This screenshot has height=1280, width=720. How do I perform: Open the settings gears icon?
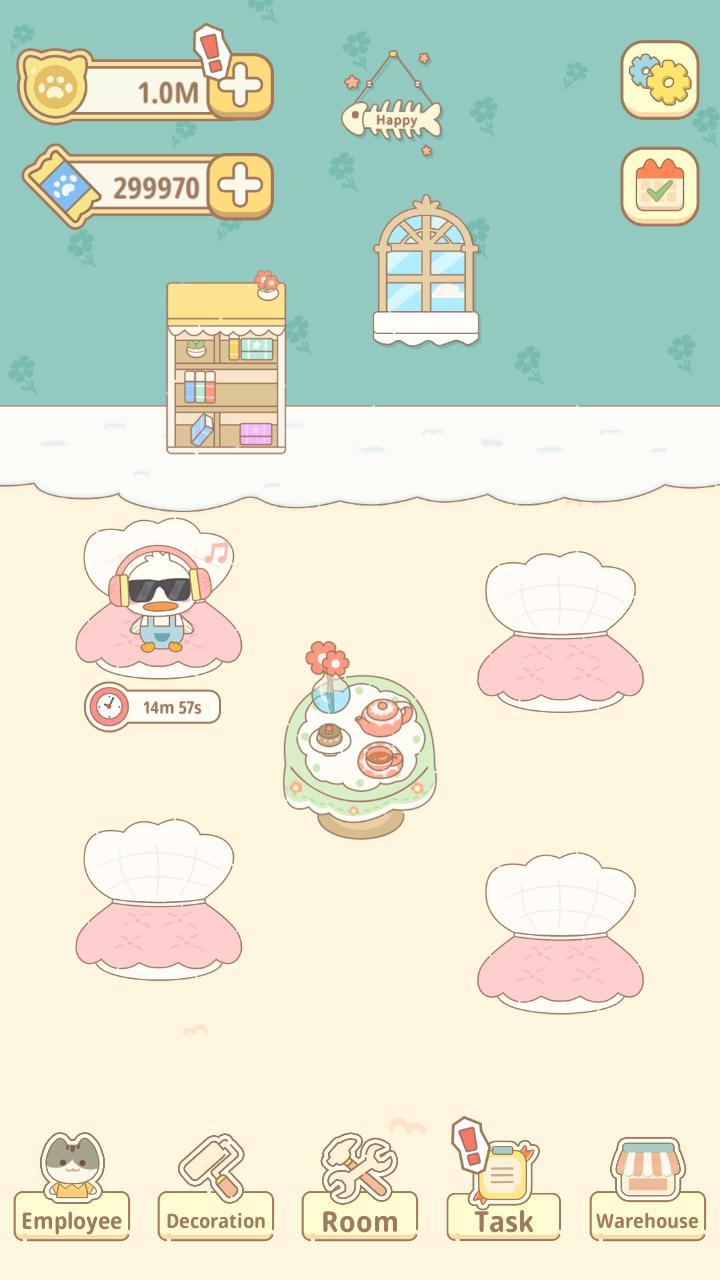(660, 80)
